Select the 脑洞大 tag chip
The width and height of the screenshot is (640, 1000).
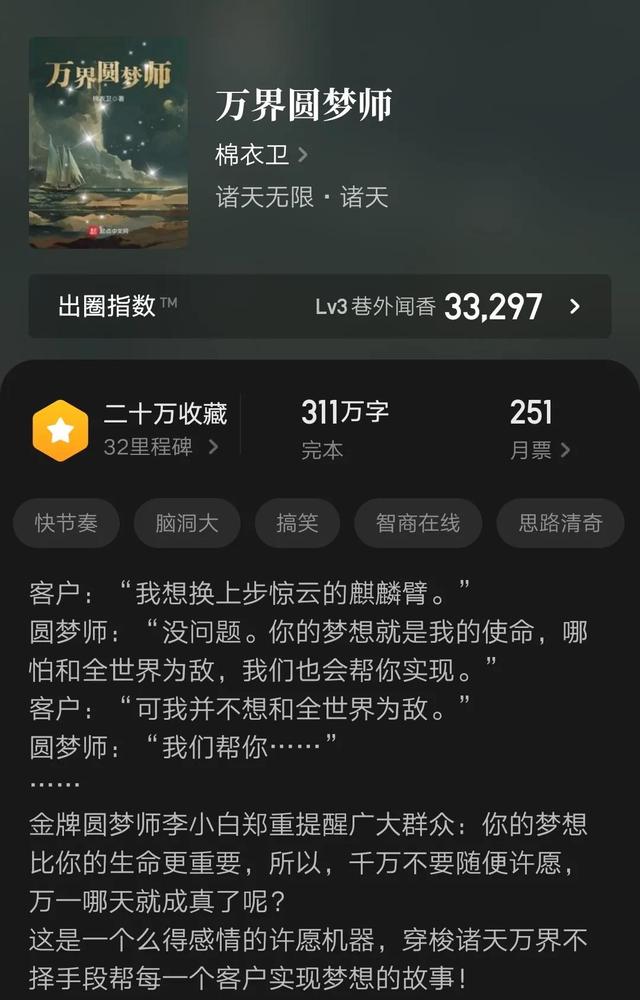pyautogui.click(x=187, y=523)
